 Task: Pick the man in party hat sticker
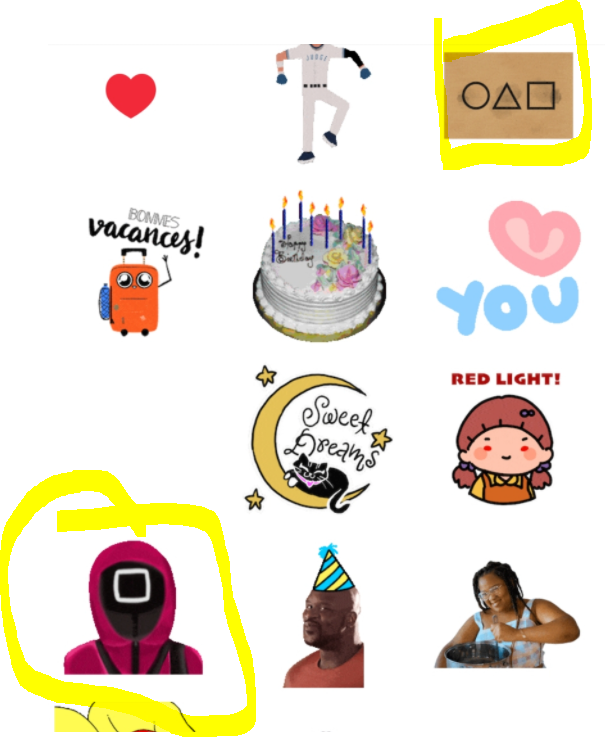pyautogui.click(x=324, y=618)
